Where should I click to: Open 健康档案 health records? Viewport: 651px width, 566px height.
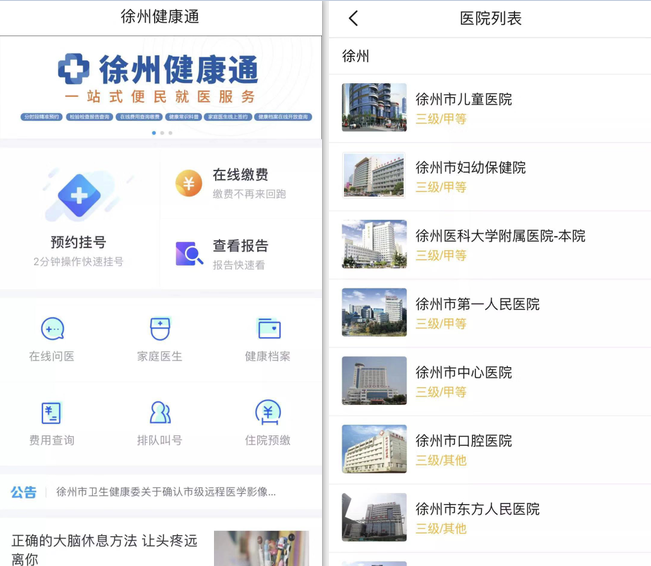[x=268, y=339]
